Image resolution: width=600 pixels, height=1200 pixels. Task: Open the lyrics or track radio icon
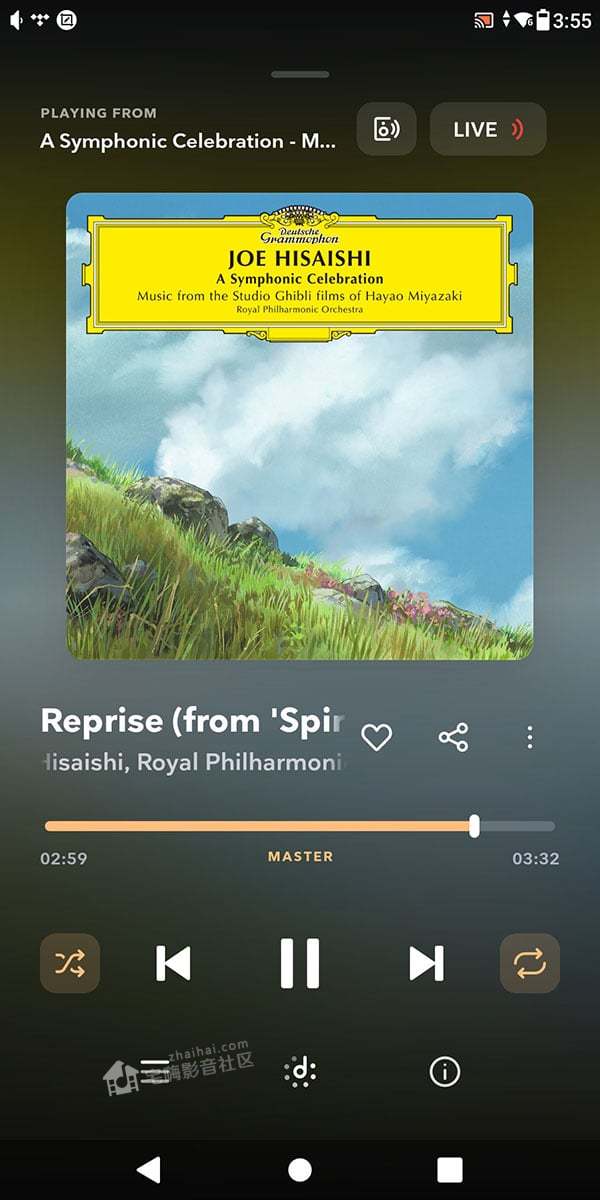point(300,1072)
